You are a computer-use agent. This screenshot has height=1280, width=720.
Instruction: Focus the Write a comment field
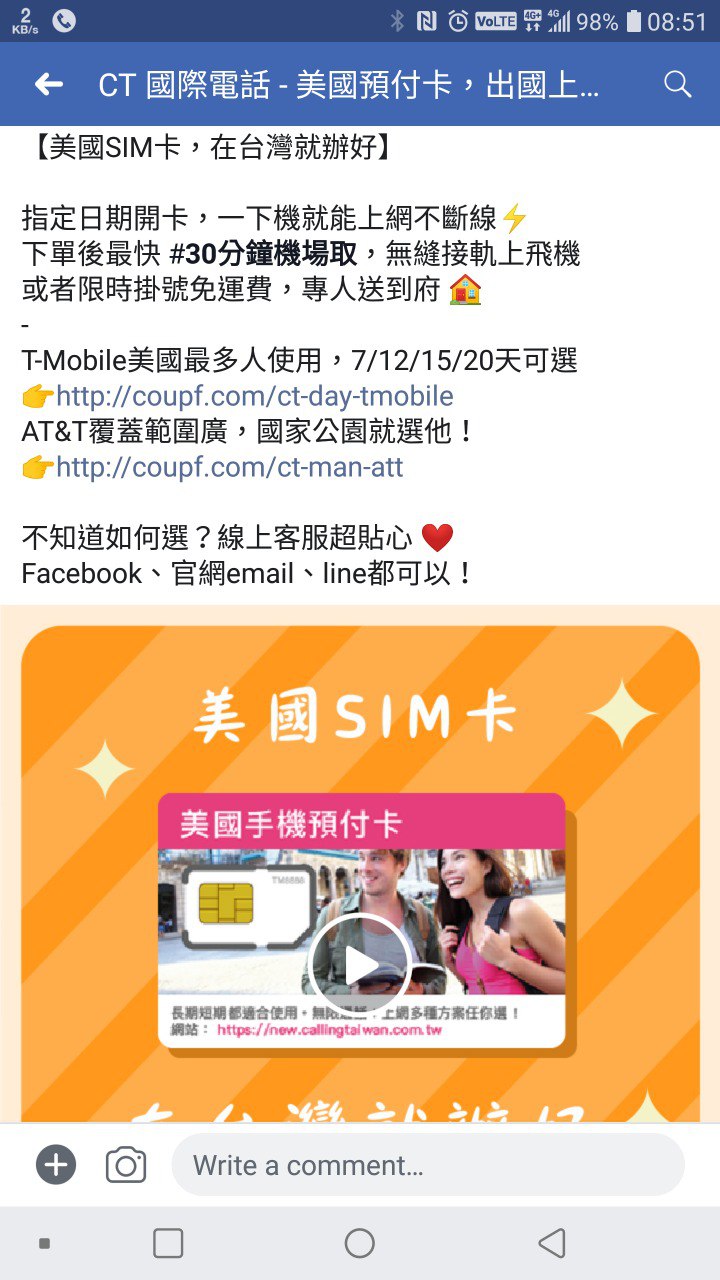pos(428,1165)
